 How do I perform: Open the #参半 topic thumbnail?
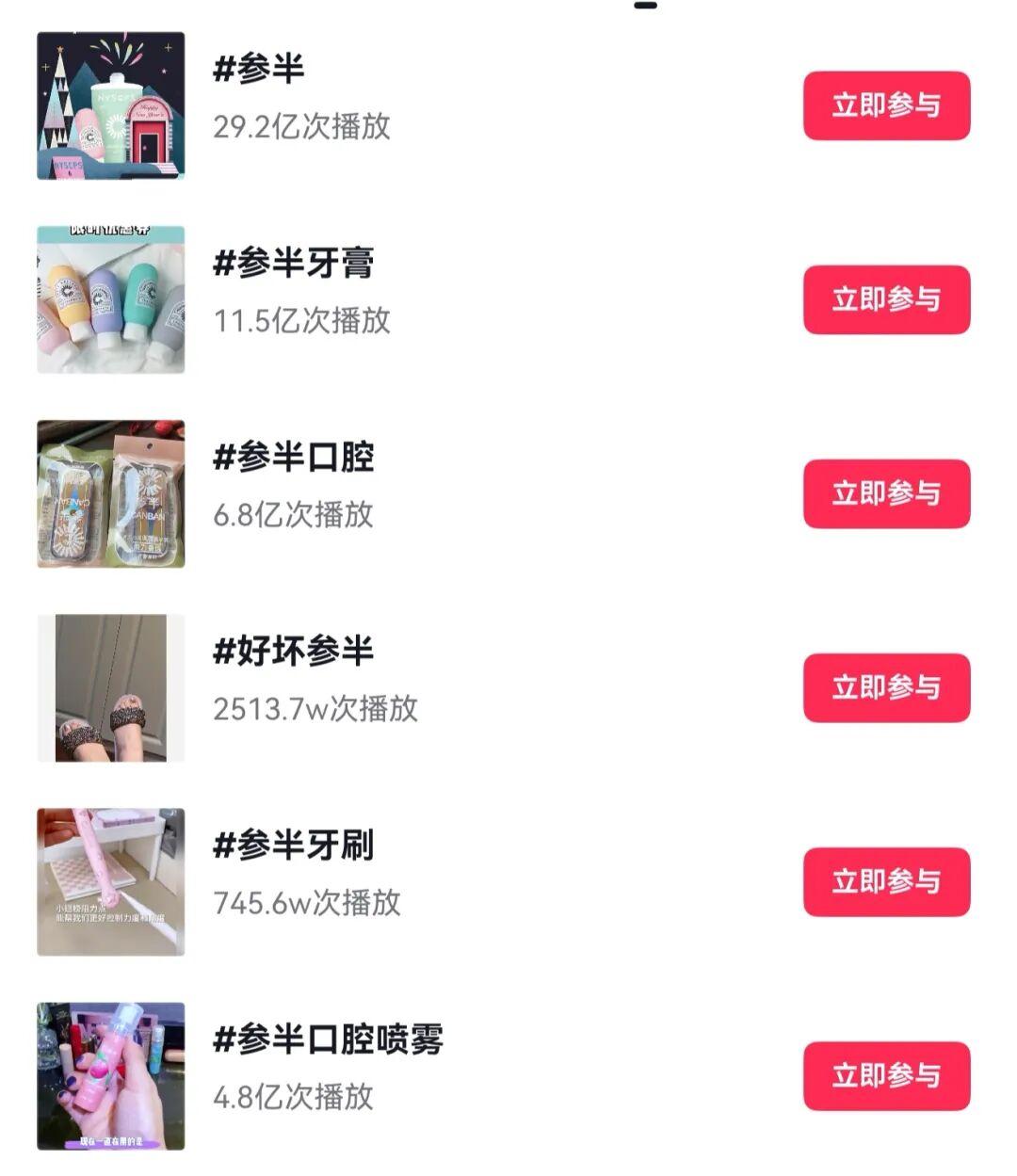pyautogui.click(x=111, y=105)
